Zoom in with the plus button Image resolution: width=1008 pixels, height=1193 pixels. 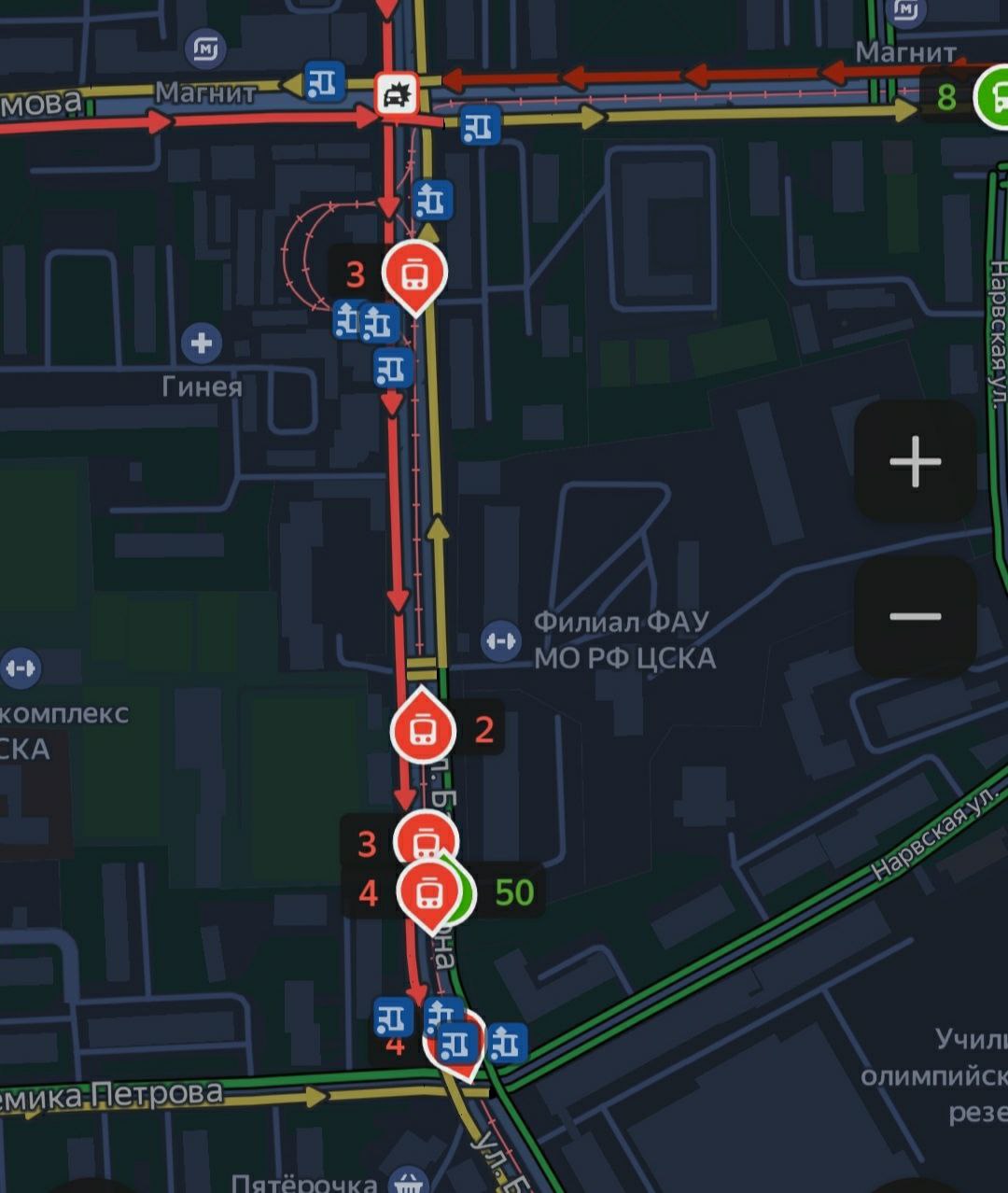915,461
